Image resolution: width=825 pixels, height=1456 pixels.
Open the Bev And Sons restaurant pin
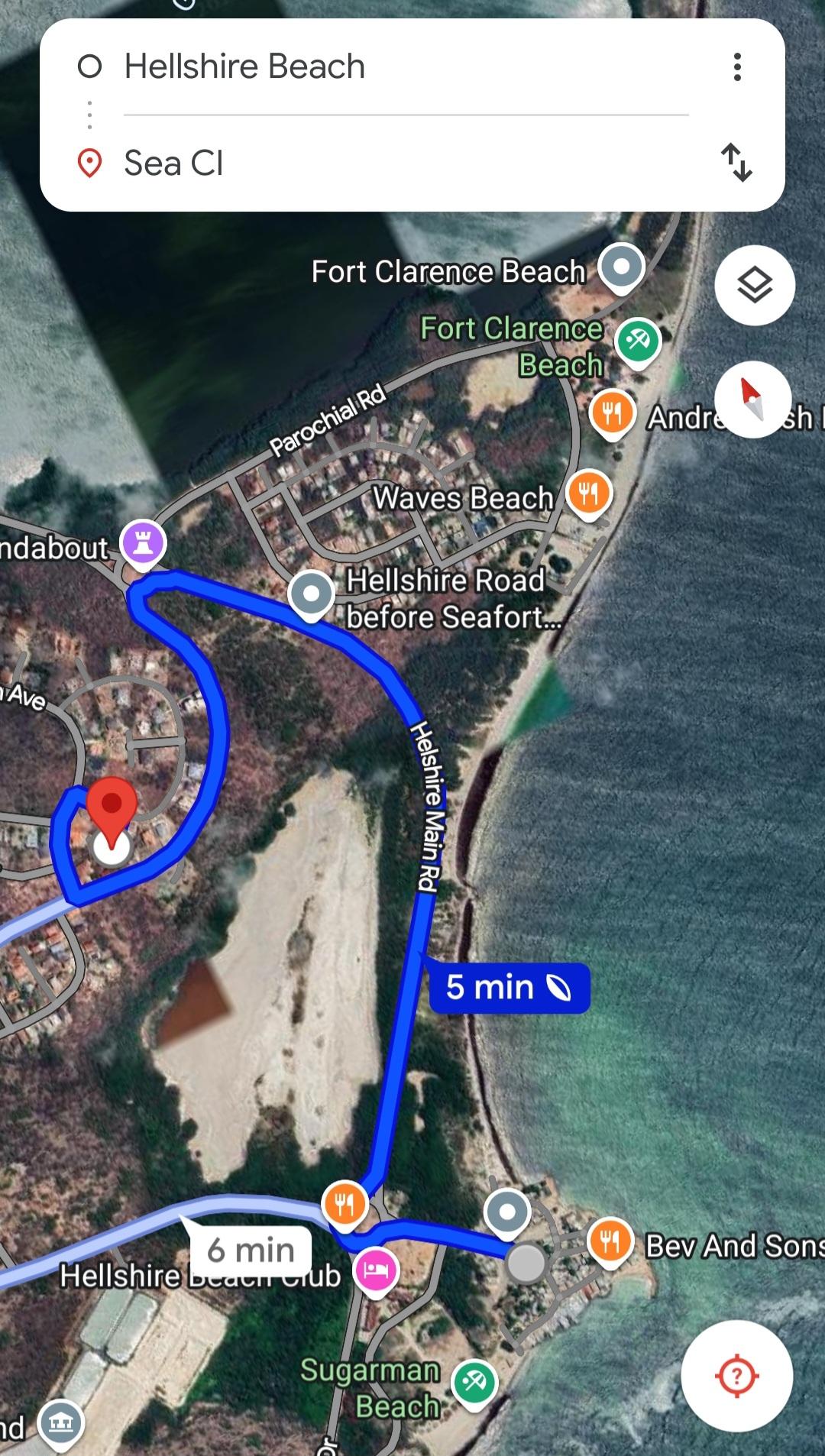click(610, 1241)
